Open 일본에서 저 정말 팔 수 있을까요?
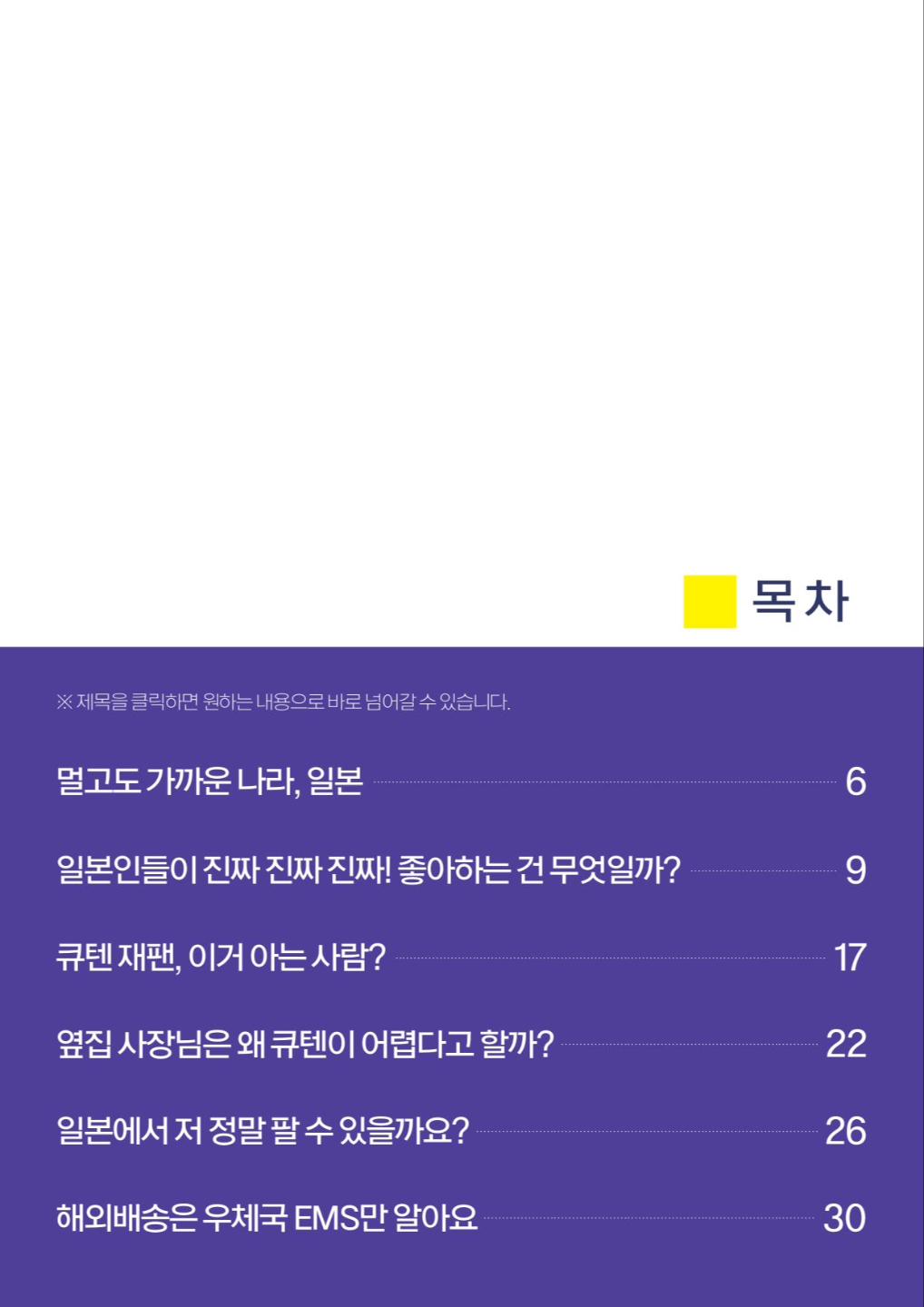 pos(262,1131)
